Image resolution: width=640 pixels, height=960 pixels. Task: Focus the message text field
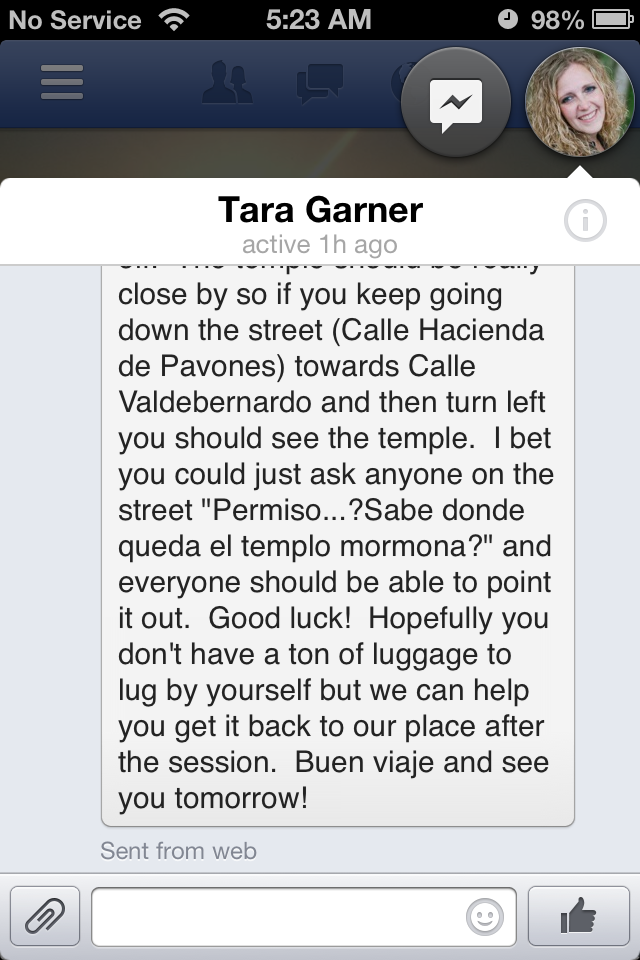coord(280,915)
